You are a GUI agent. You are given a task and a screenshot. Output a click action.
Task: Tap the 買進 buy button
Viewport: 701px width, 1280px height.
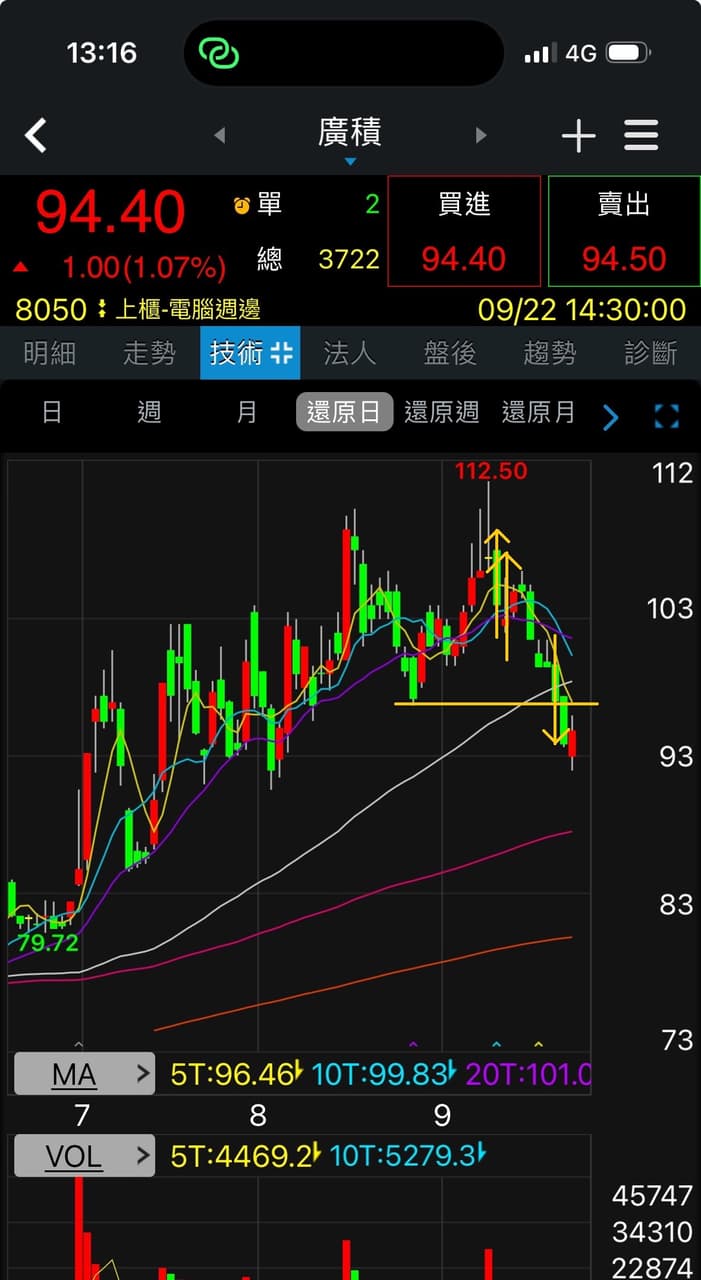coord(464,232)
